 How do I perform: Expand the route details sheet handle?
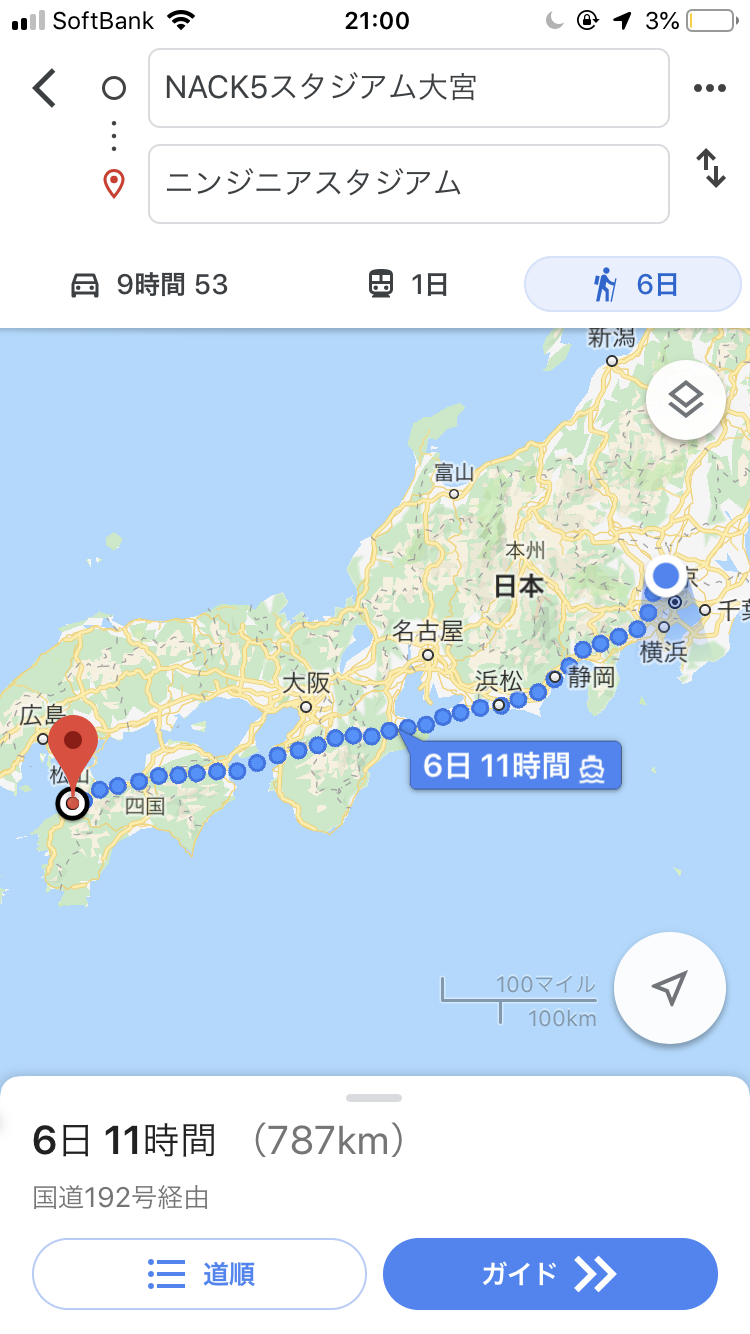(374, 1098)
